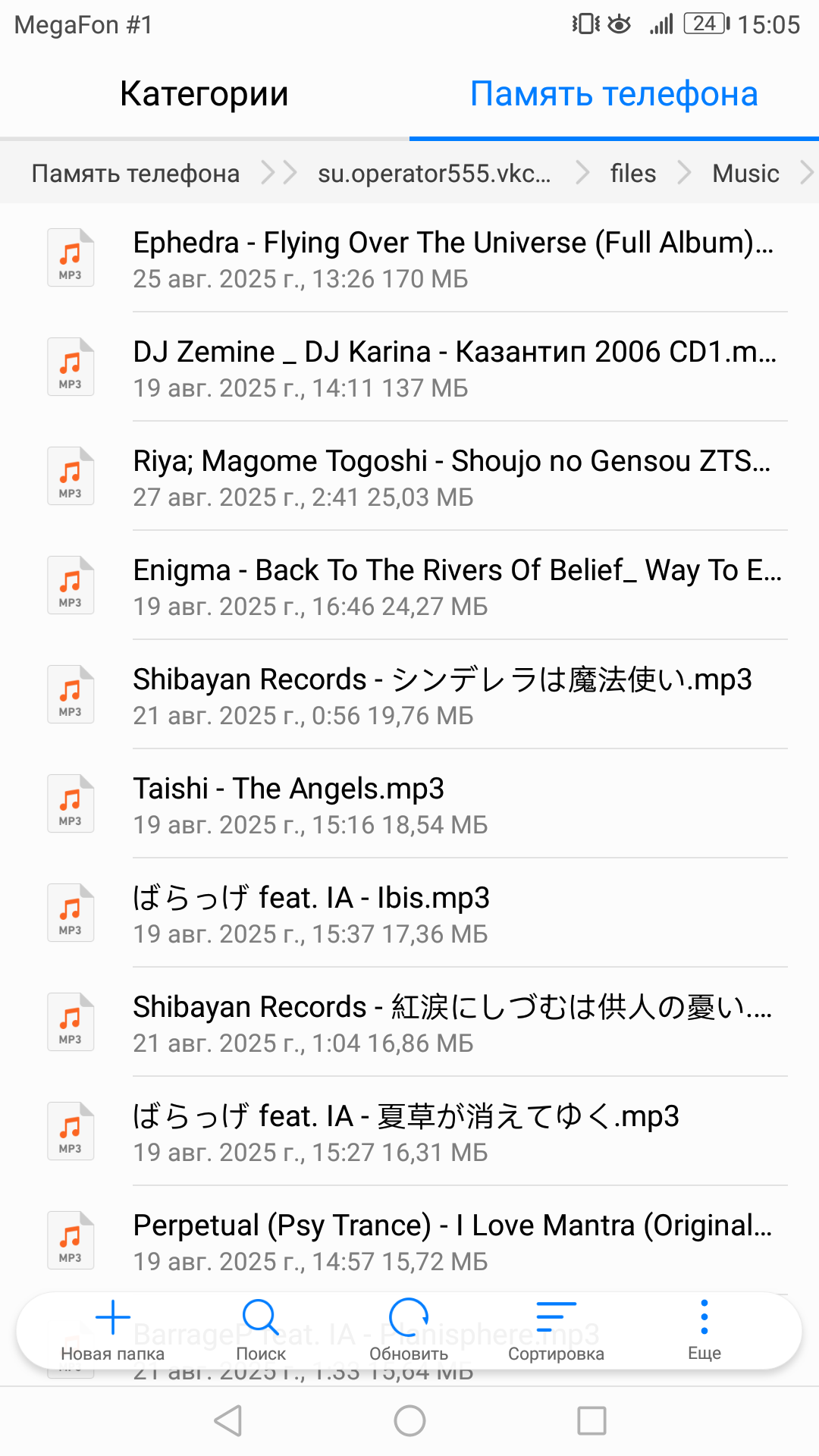Image resolution: width=819 pixels, height=1456 pixels.
Task: Open the Сортировка sorting options
Action: point(556,1330)
